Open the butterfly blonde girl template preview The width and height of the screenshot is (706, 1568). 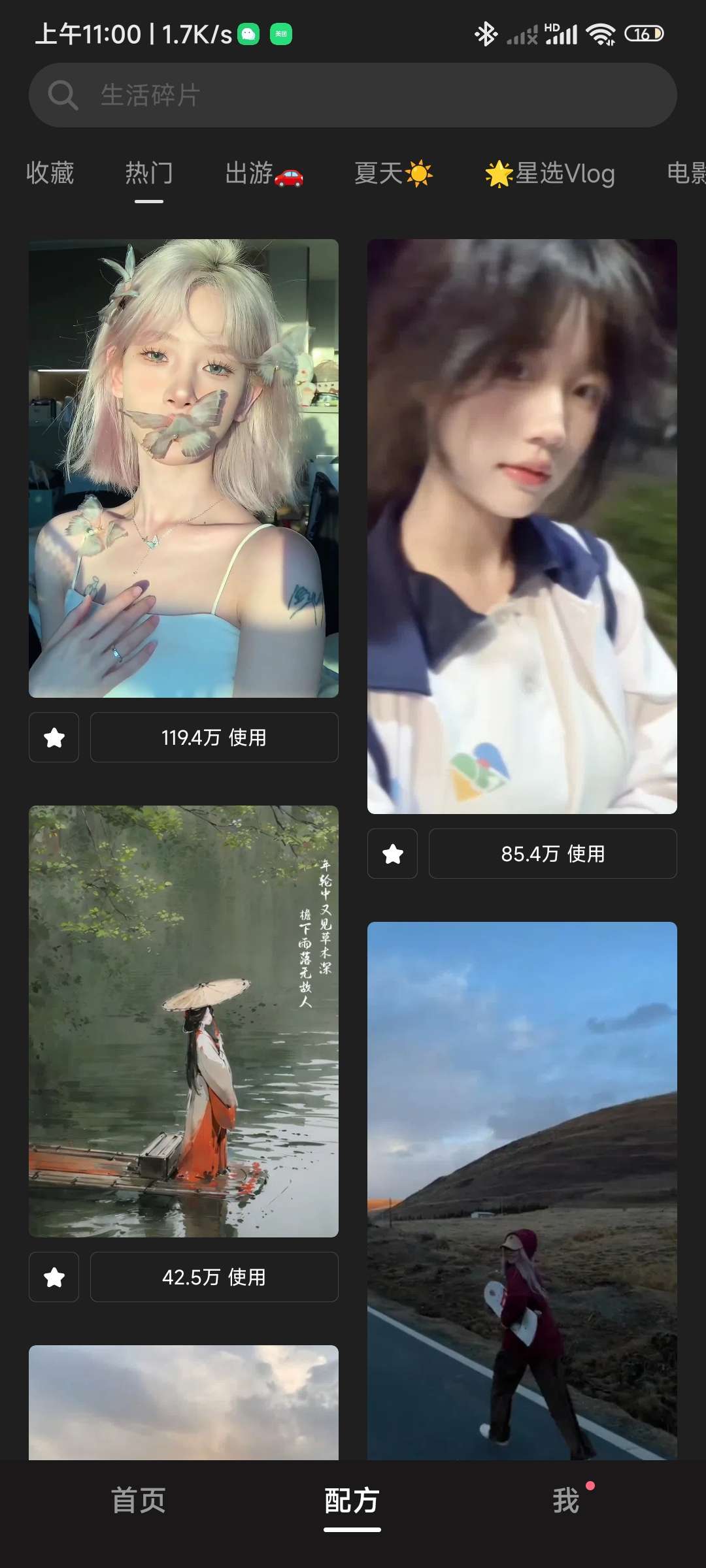tap(184, 468)
